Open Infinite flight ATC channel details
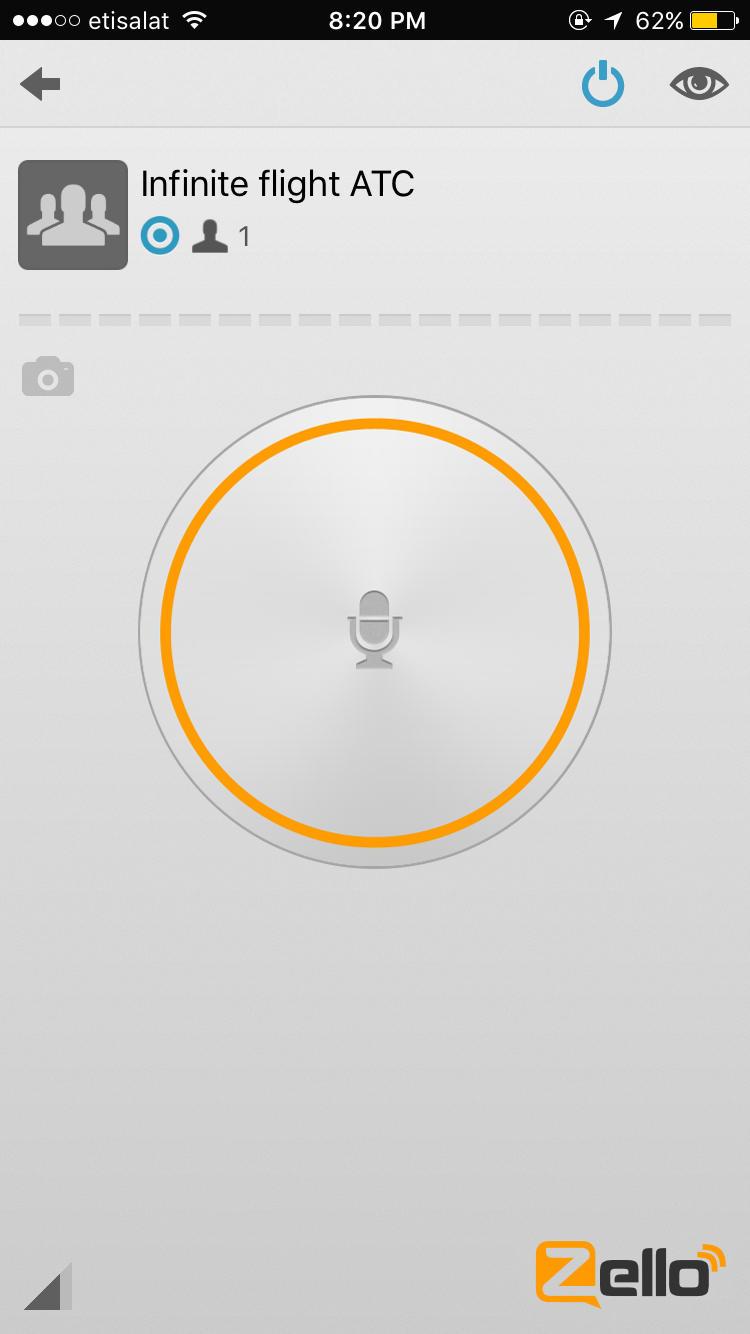The height and width of the screenshot is (1334, 750). (x=277, y=184)
